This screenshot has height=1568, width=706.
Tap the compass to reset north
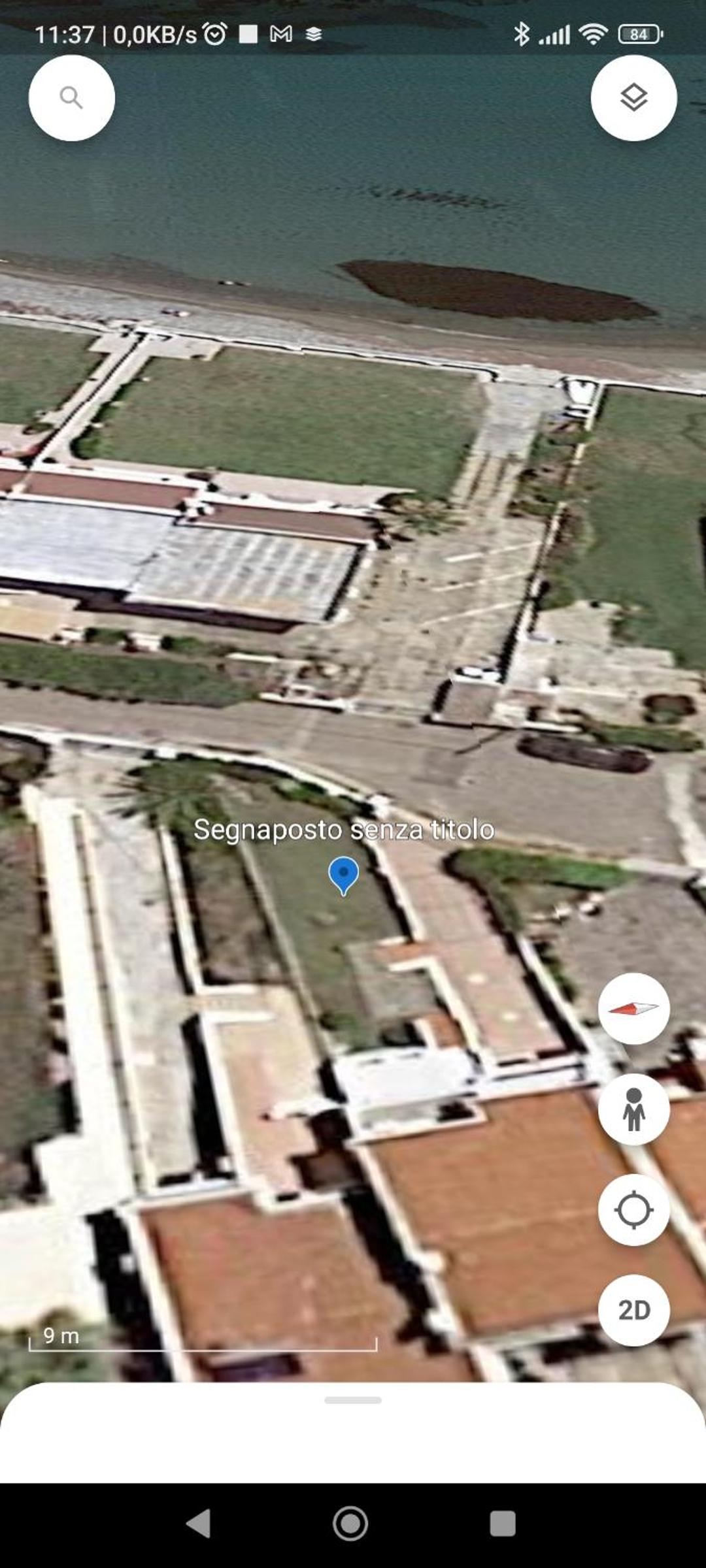tap(633, 1009)
